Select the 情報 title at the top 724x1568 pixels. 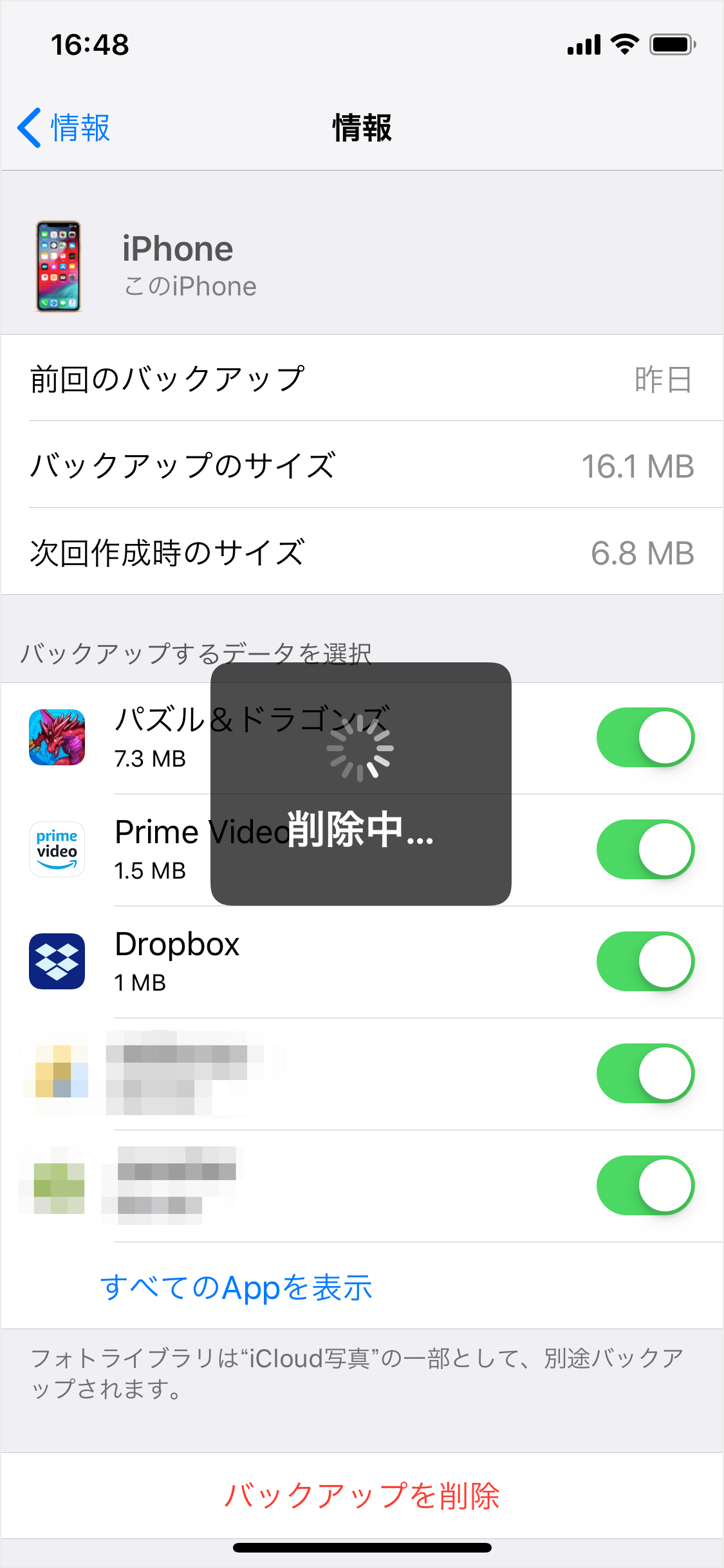pyautogui.click(x=362, y=127)
